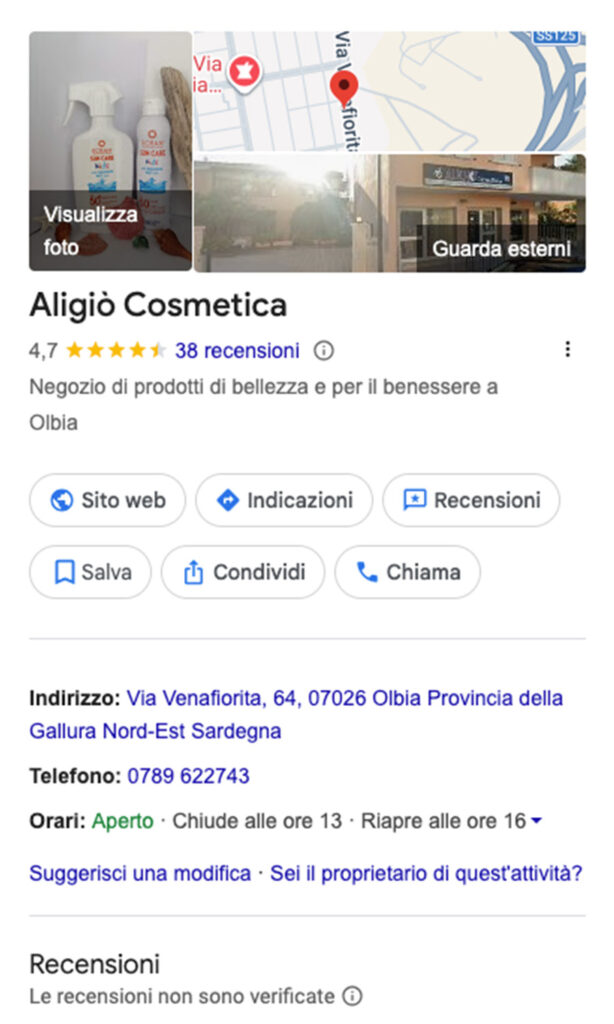Tap the Sito web button
Image resolution: width=614 pixels, height=1024 pixels.
(x=107, y=500)
